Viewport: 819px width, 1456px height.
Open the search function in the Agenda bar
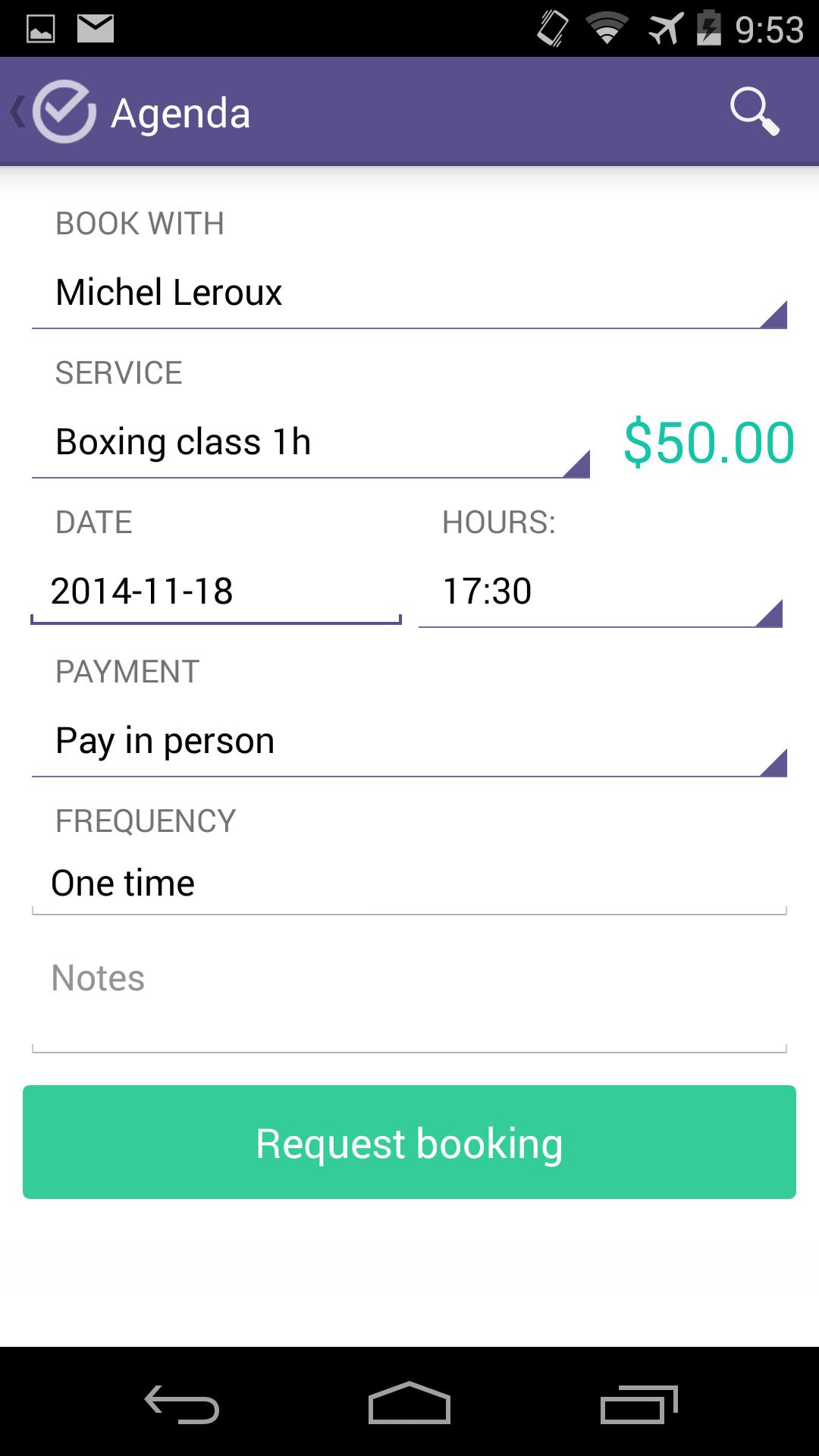[x=754, y=112]
